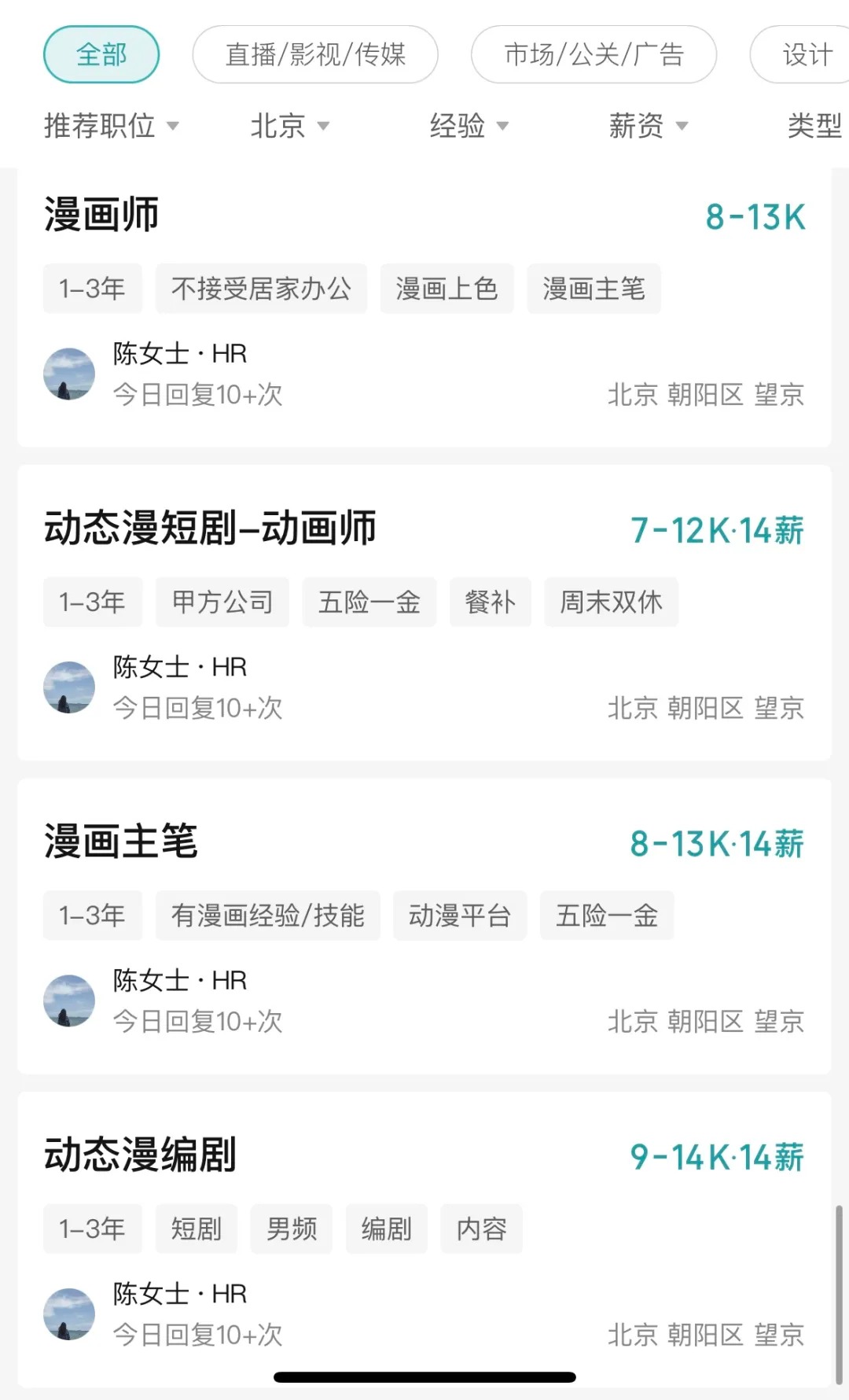Open the 类型 type filter

tap(814, 126)
